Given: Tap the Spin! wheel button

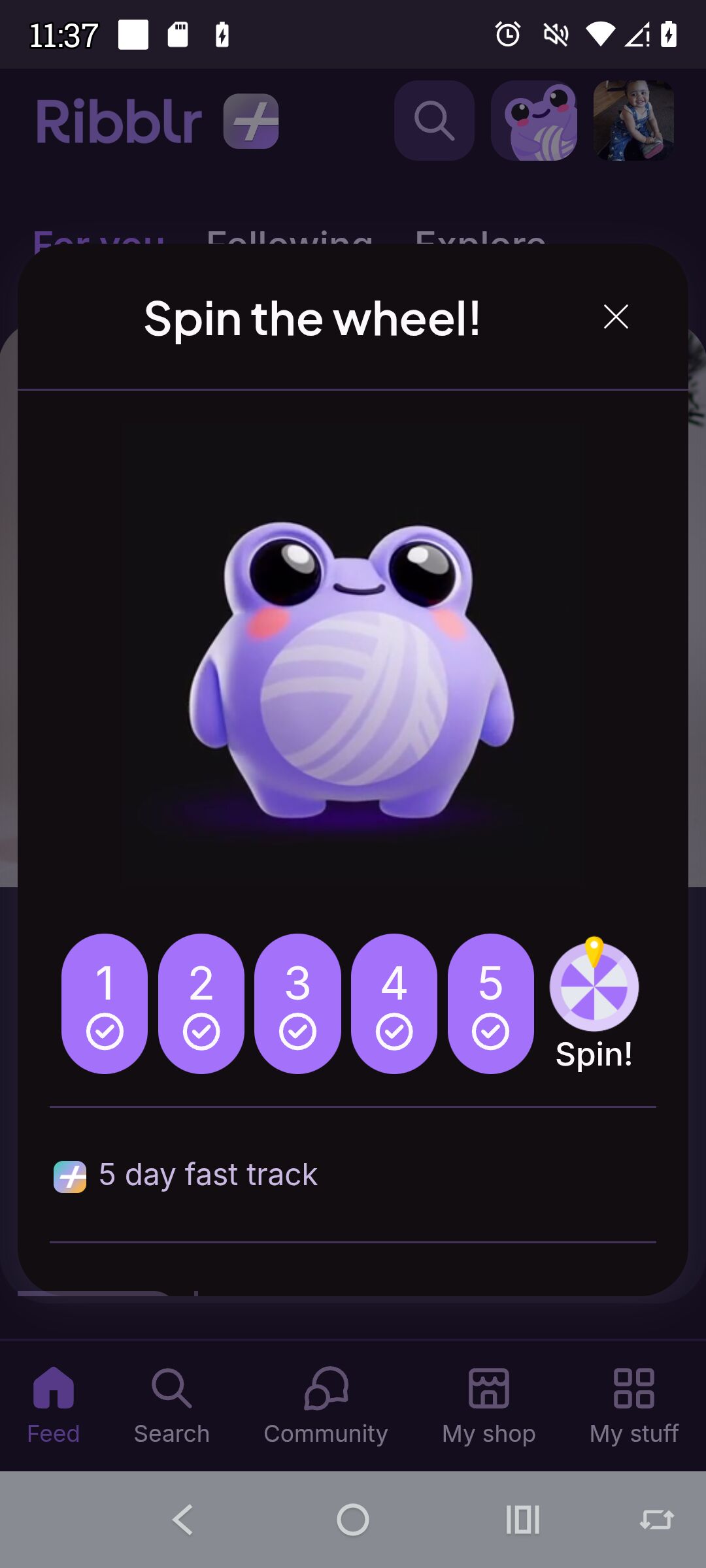Looking at the screenshot, I should [x=594, y=988].
